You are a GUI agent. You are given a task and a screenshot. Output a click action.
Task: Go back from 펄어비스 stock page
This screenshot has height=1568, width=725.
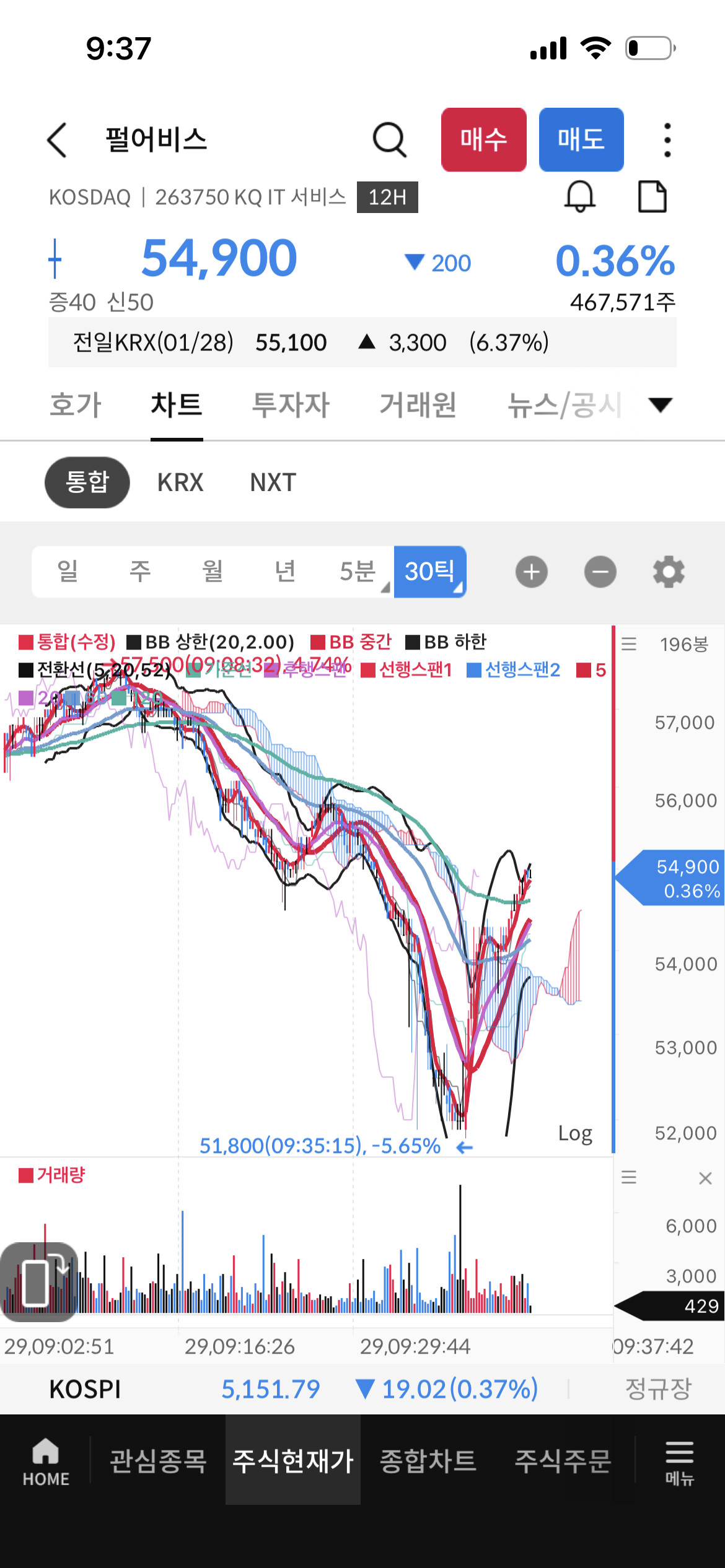(x=57, y=140)
